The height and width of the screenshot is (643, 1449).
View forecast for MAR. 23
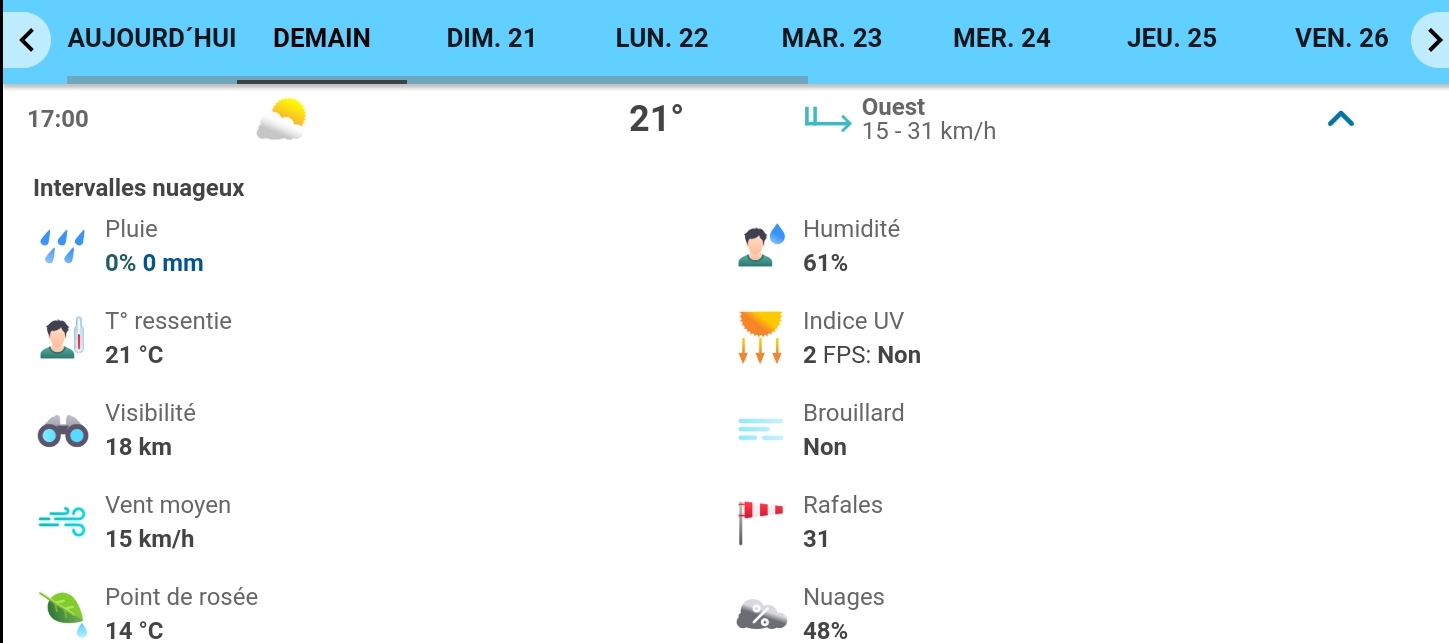point(832,39)
